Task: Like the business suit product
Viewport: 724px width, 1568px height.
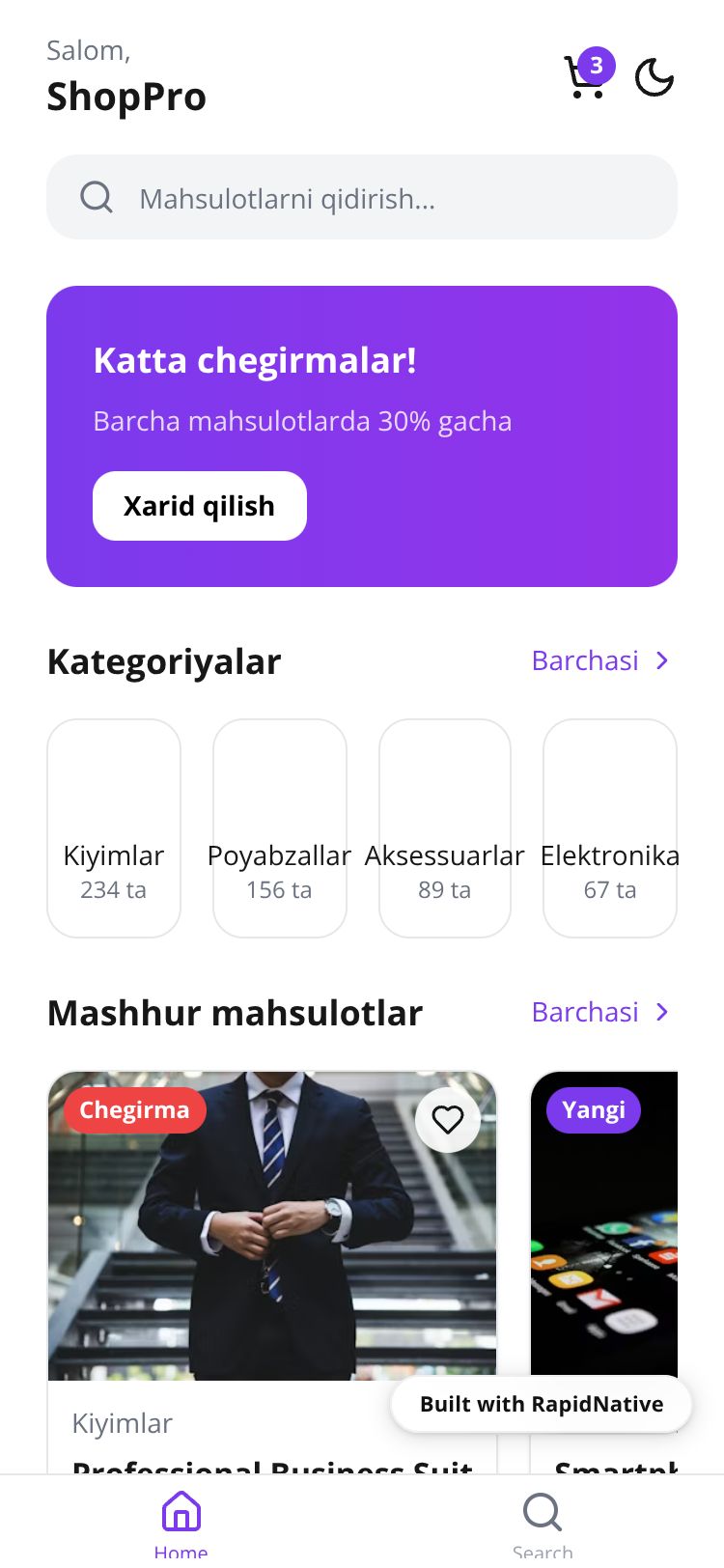Action: (447, 1120)
